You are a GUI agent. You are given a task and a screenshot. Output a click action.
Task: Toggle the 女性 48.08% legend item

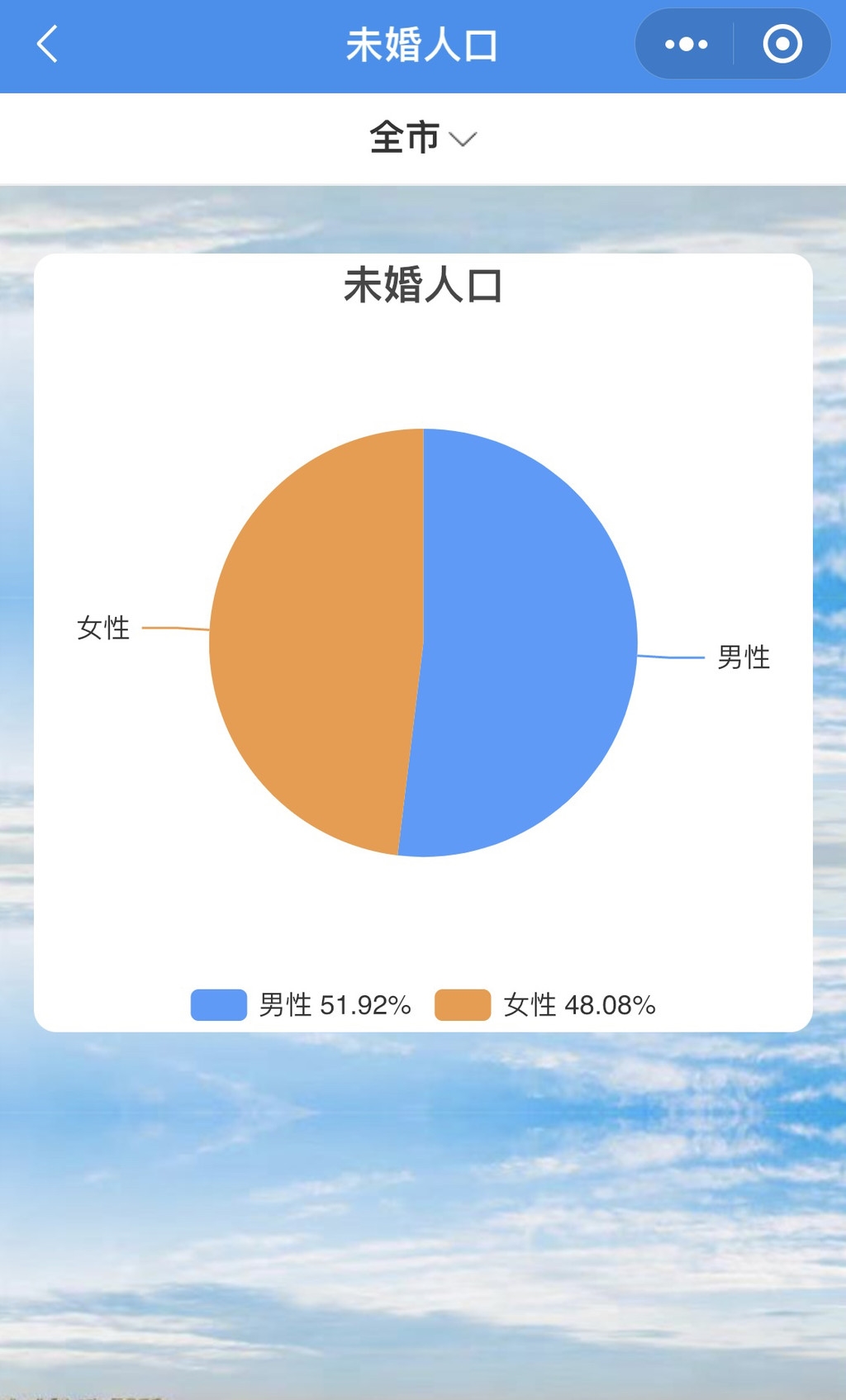[x=545, y=1004]
